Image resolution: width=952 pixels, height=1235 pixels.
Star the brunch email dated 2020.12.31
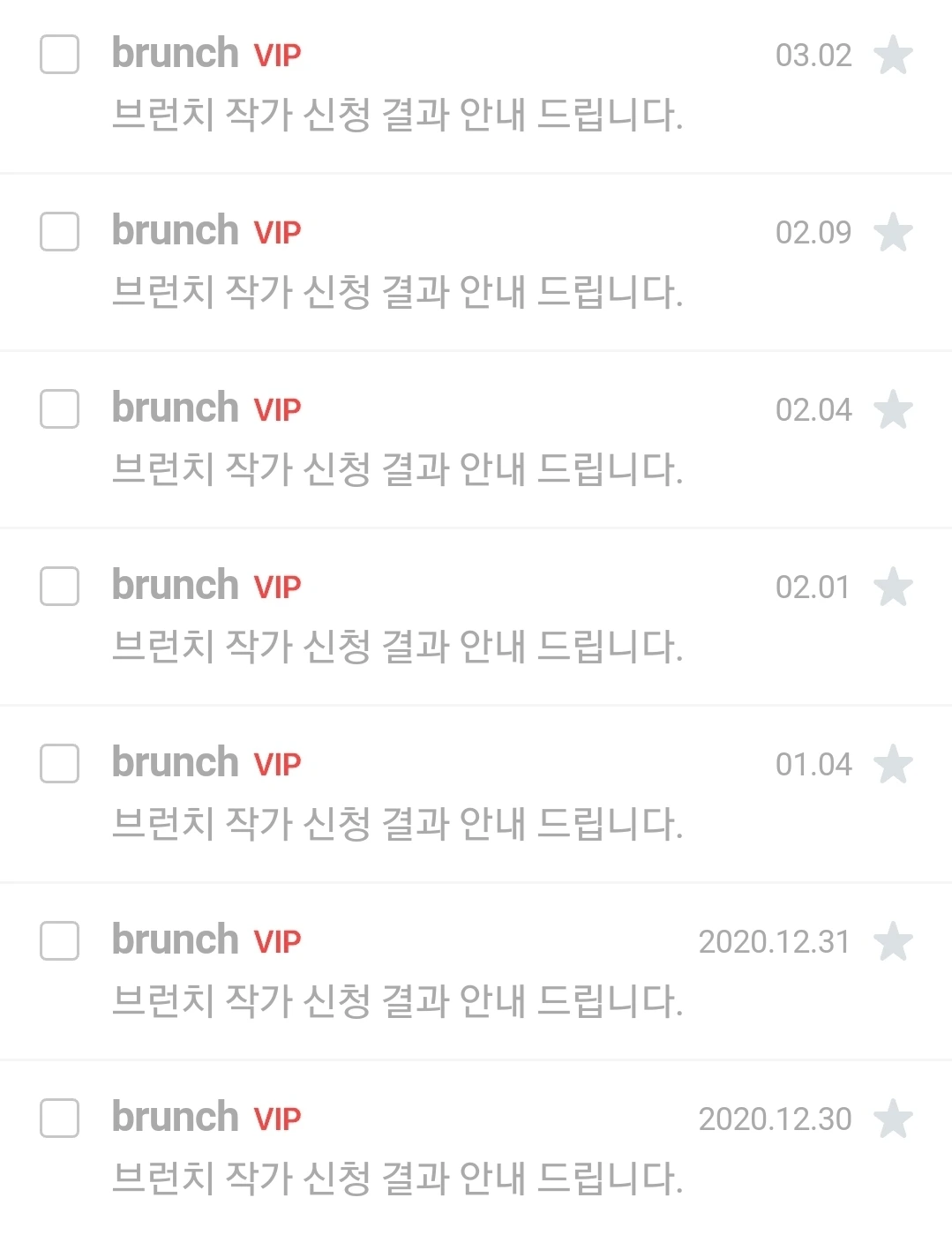point(893,942)
